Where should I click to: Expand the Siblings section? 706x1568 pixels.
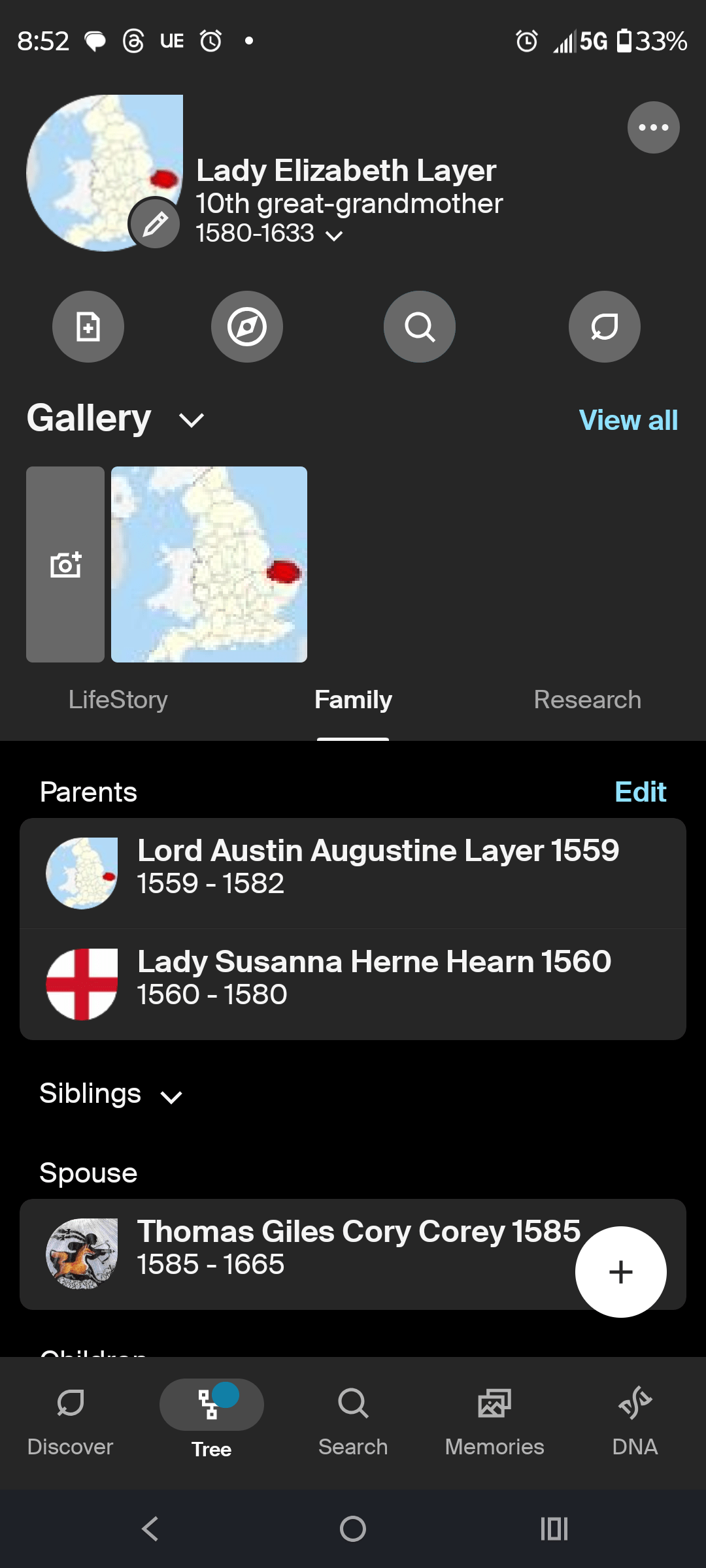point(171,1096)
